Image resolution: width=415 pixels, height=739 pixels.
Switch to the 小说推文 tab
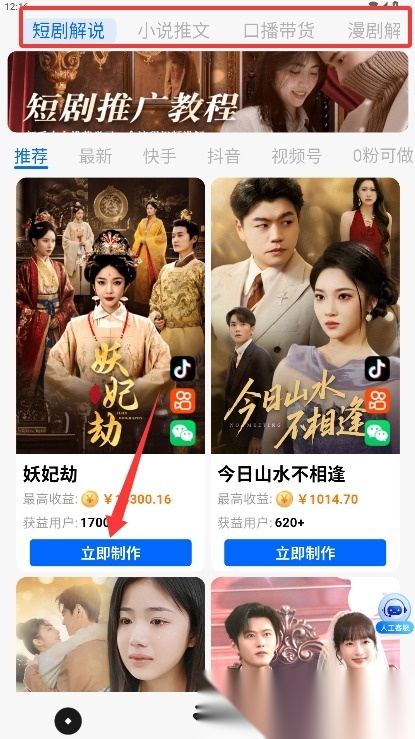[x=173, y=31]
